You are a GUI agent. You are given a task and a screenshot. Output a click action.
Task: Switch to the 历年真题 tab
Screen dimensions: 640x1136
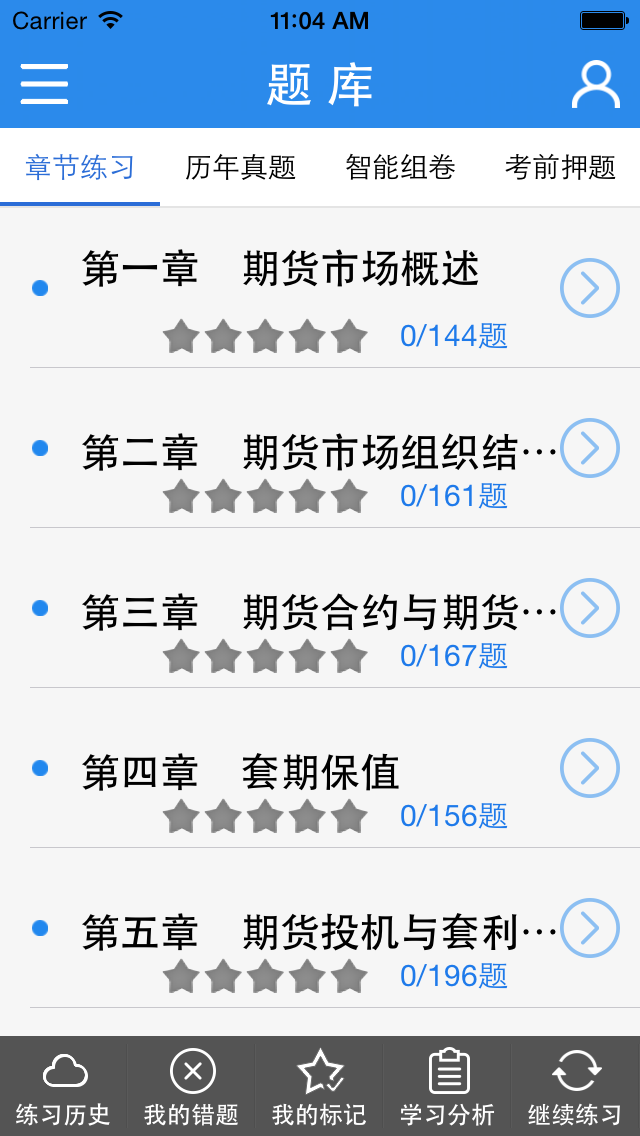pos(240,167)
